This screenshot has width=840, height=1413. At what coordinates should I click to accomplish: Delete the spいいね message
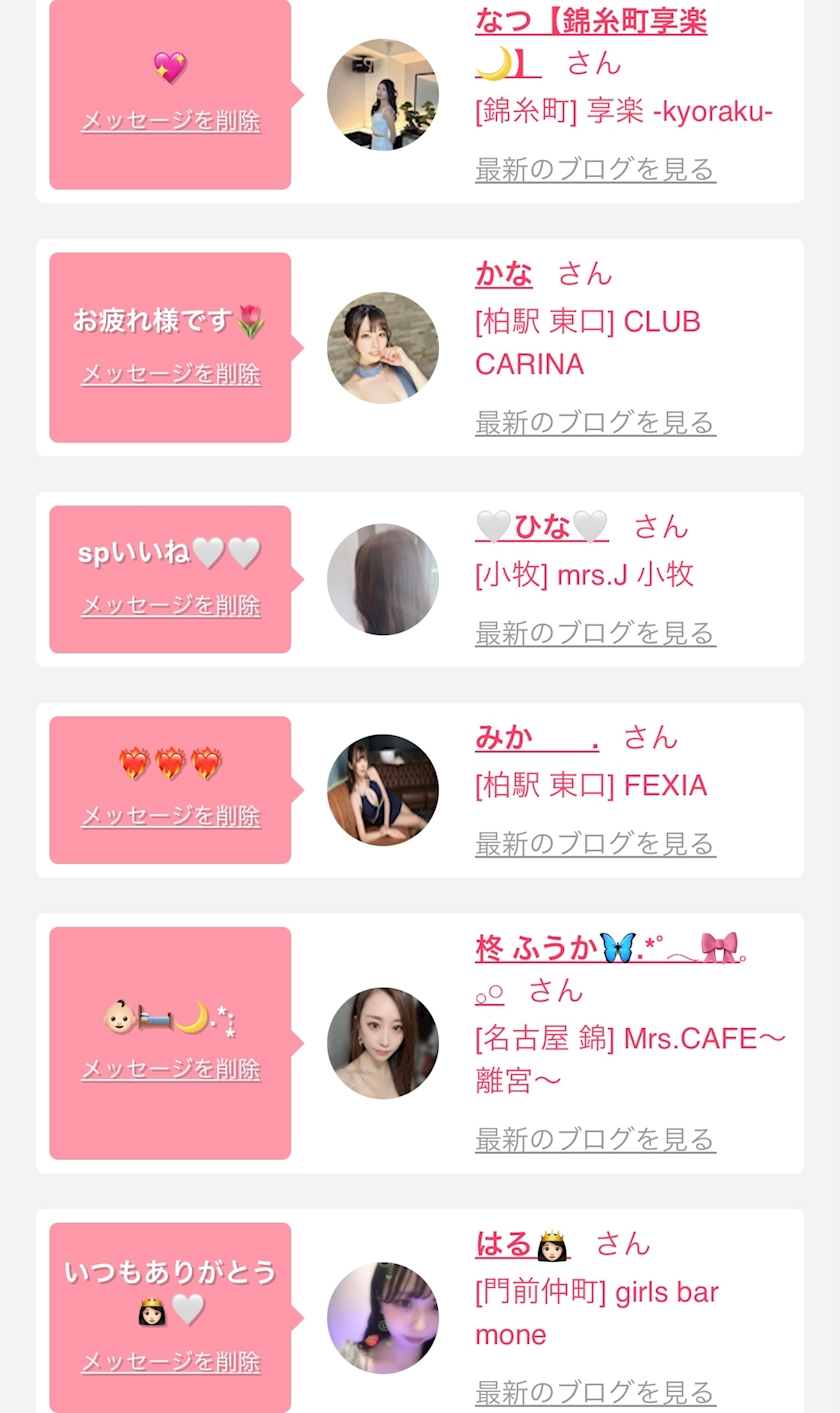pos(171,605)
